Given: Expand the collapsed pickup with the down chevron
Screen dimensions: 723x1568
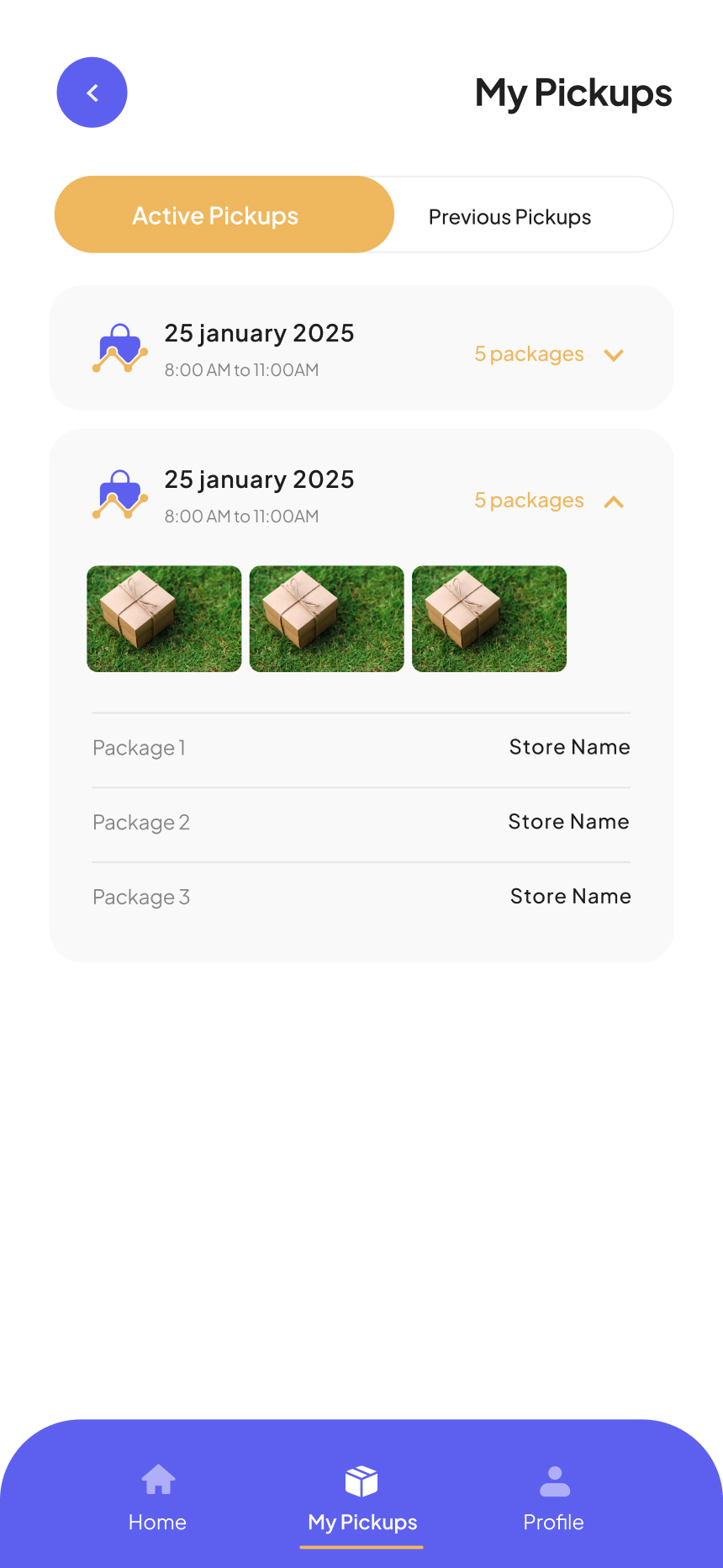Looking at the screenshot, I should pos(614,355).
